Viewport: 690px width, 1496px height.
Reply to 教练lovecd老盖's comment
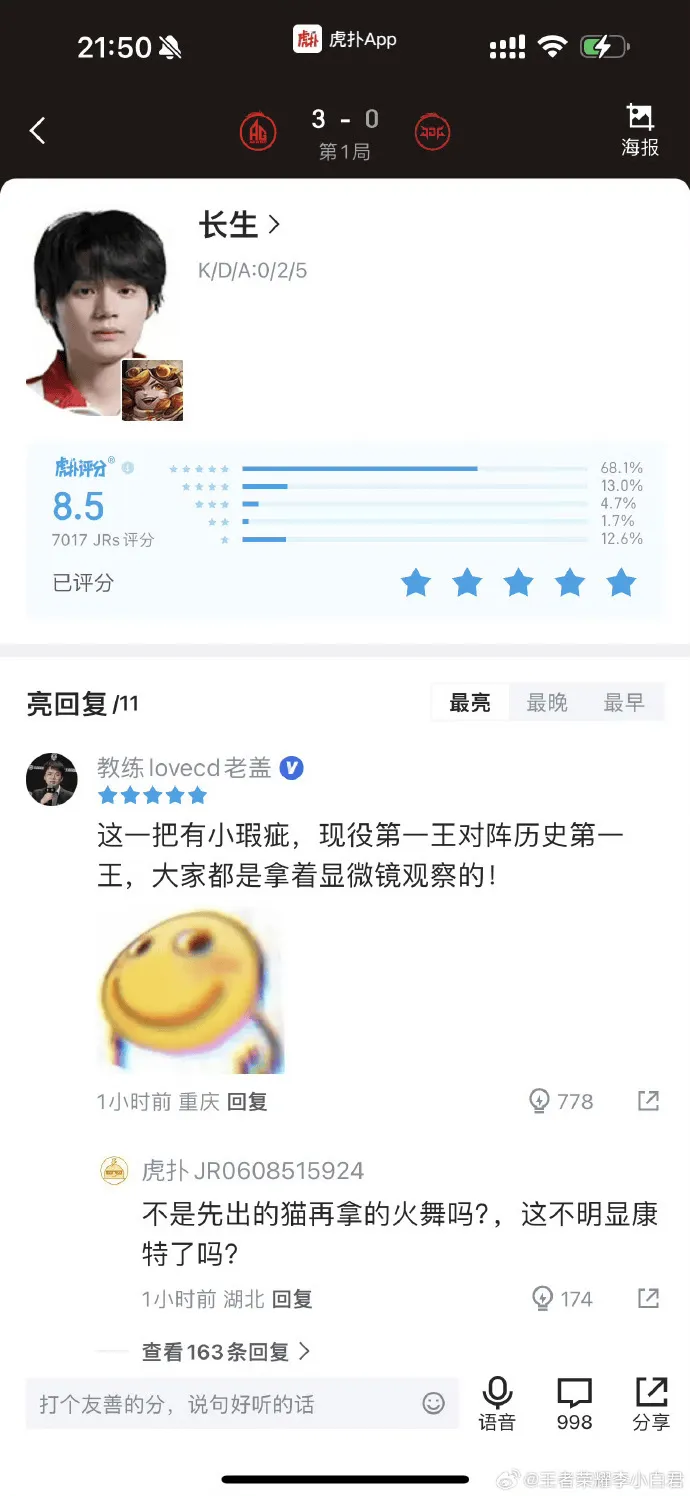point(247,1101)
